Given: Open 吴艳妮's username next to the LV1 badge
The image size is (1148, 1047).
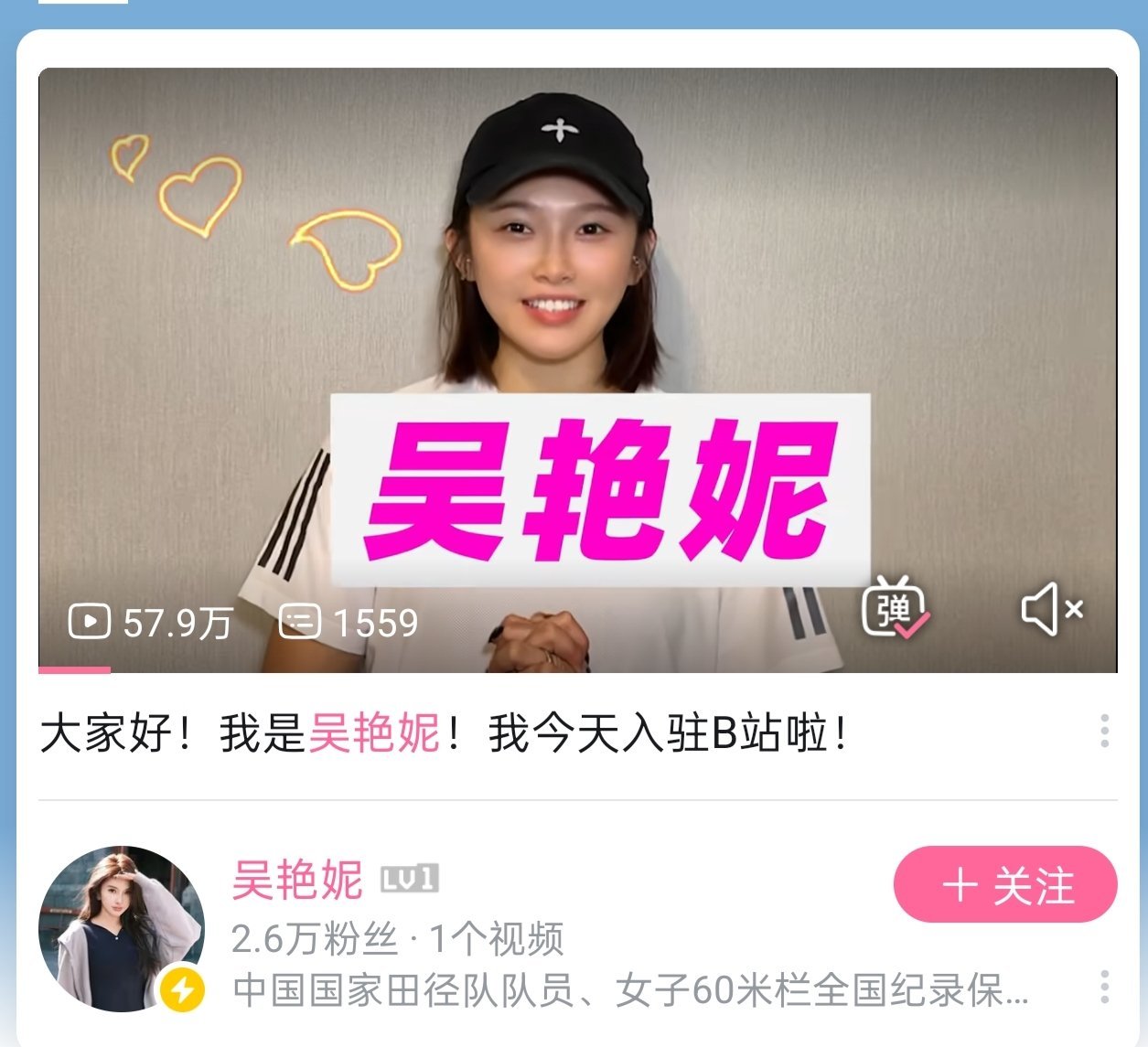Looking at the screenshot, I should tap(297, 881).
